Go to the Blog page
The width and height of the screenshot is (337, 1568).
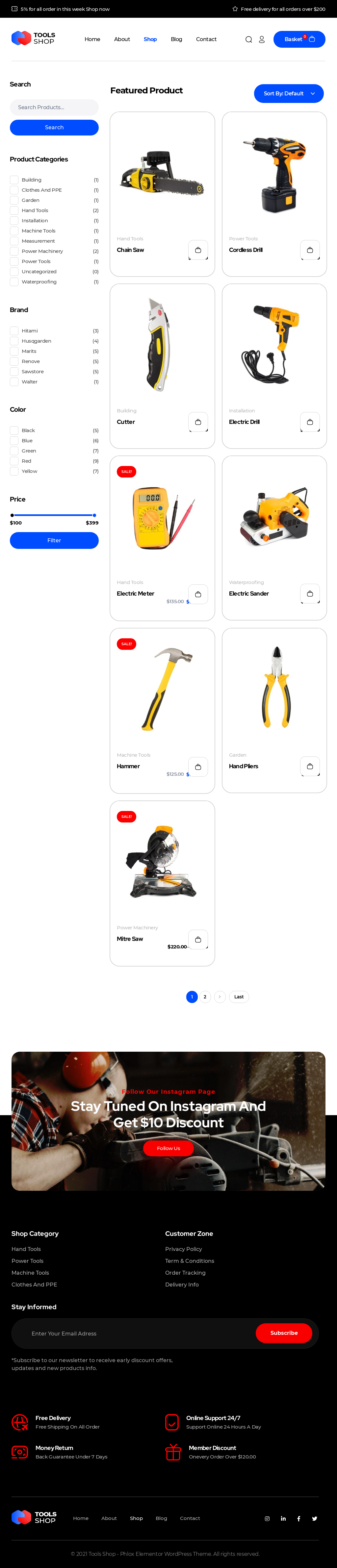[x=176, y=39]
